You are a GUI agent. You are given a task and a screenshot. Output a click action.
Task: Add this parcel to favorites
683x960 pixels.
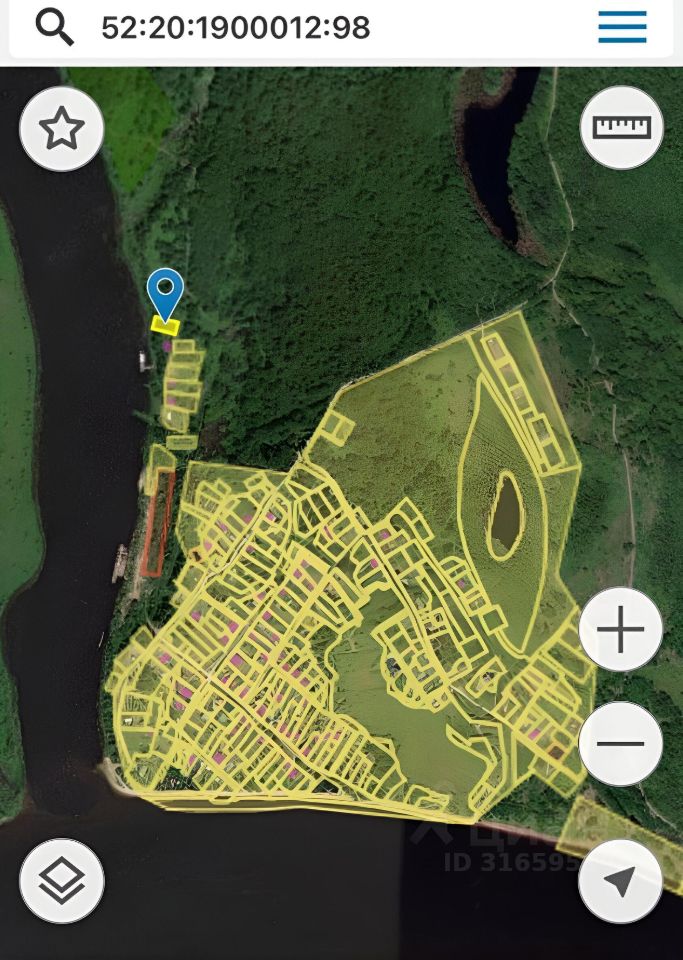click(x=62, y=129)
